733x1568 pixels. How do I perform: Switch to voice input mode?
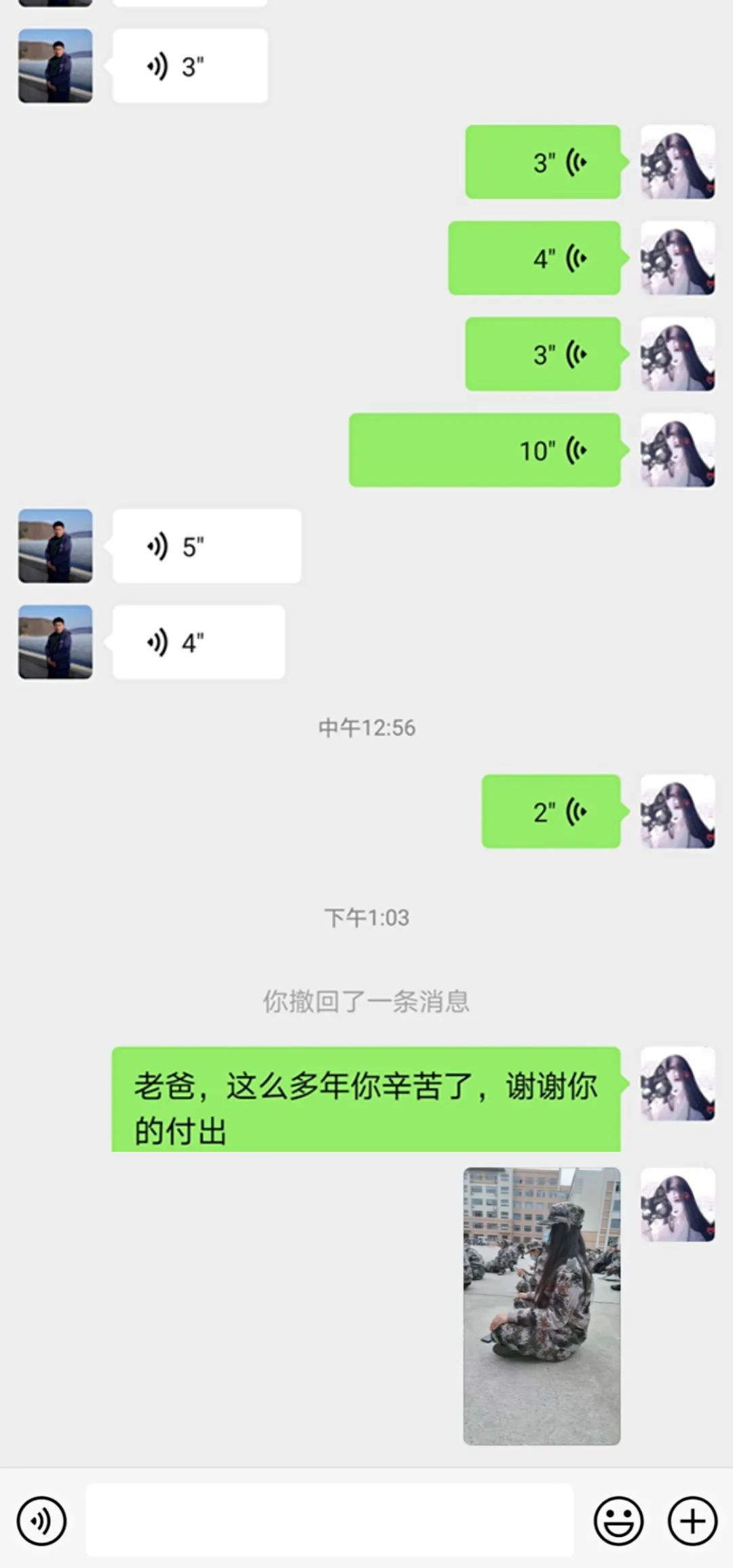41,1520
